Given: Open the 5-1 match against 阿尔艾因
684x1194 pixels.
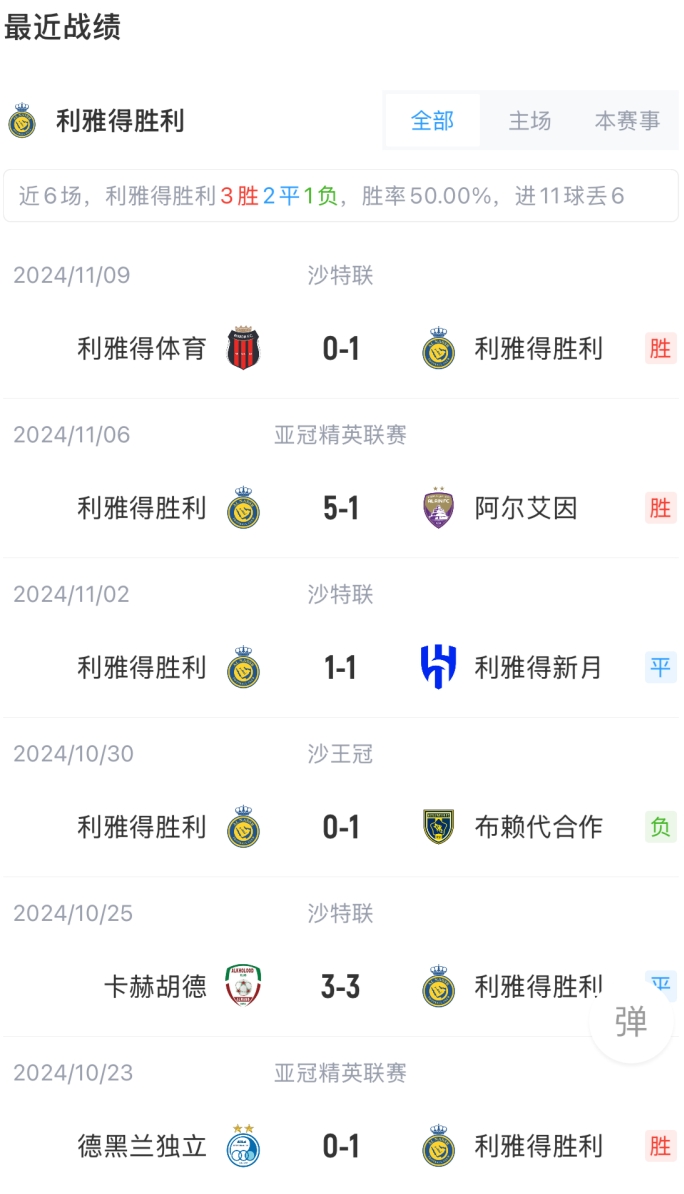Looking at the screenshot, I should point(341,508).
